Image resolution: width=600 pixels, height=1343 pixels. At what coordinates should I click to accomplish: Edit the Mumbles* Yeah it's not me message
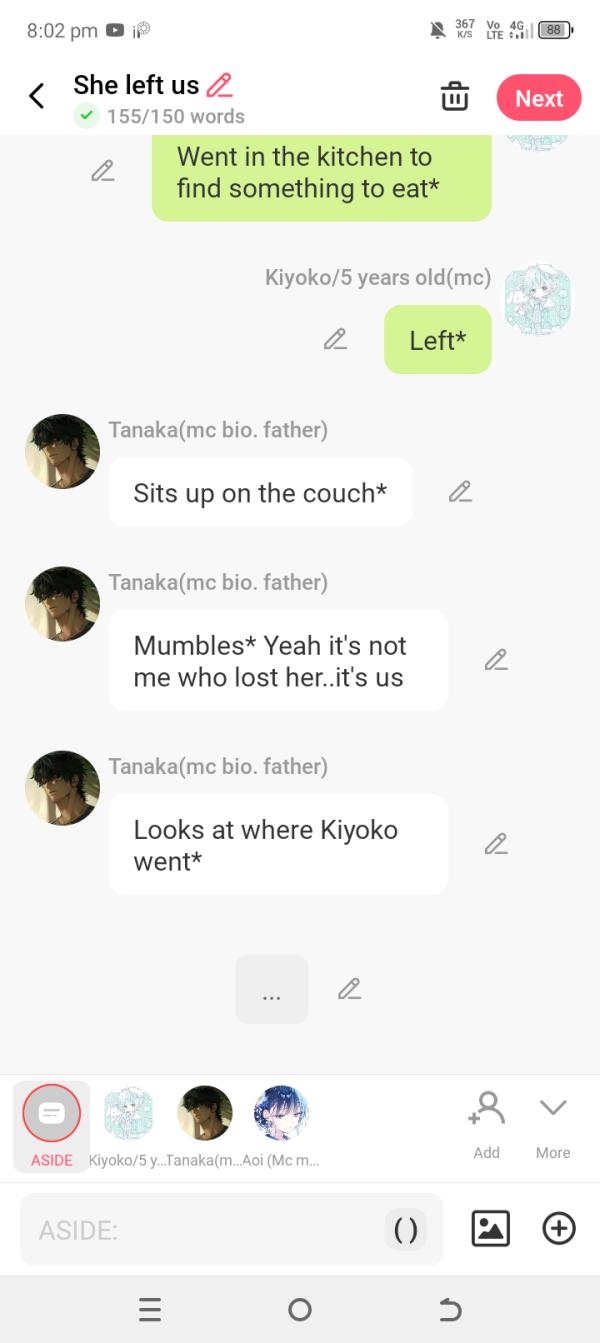click(x=495, y=660)
